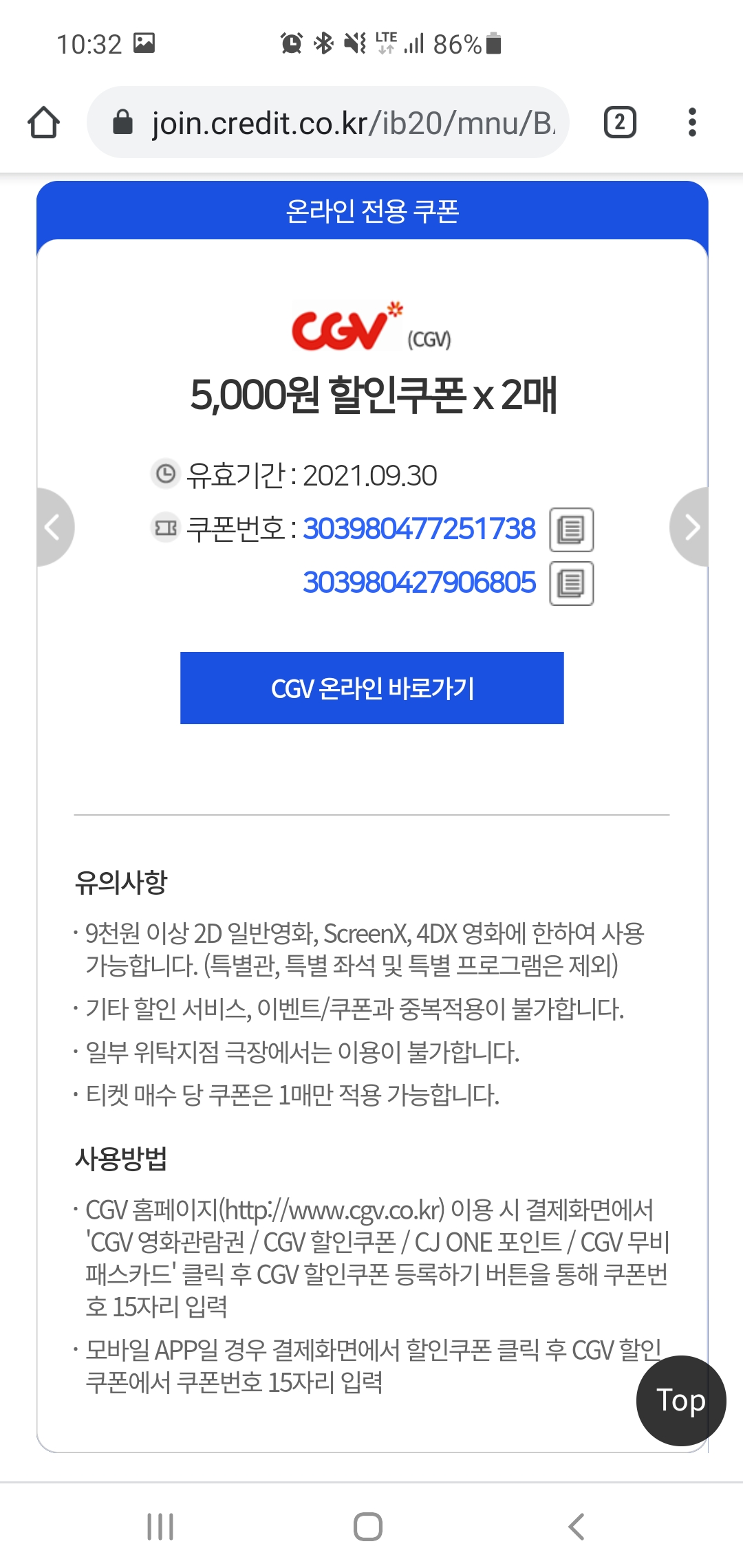This screenshot has width=743, height=1568.
Task: Go back using system navigation bar
Action: (x=577, y=1527)
